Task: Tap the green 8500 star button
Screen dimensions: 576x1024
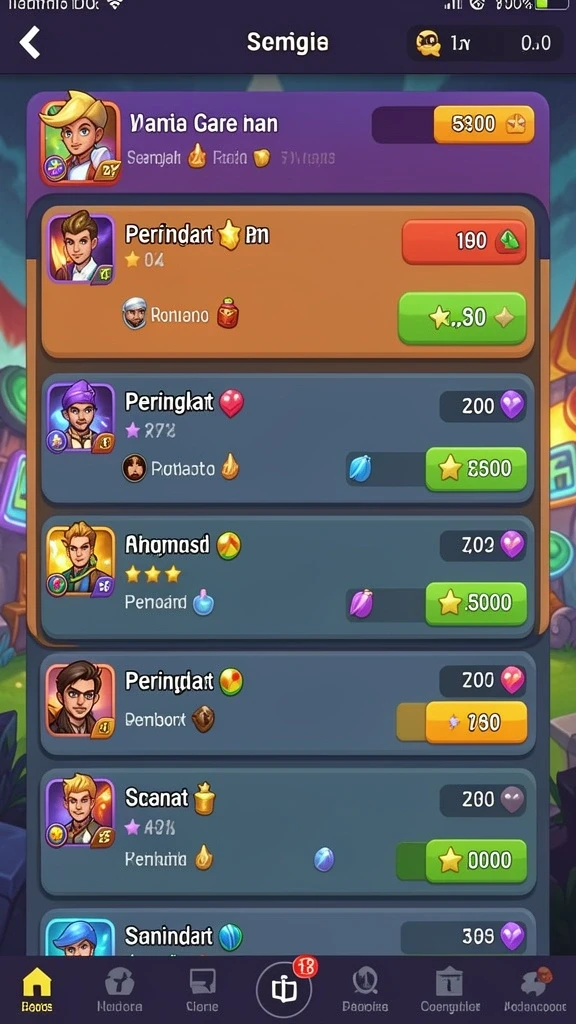Action: pyautogui.click(x=476, y=469)
